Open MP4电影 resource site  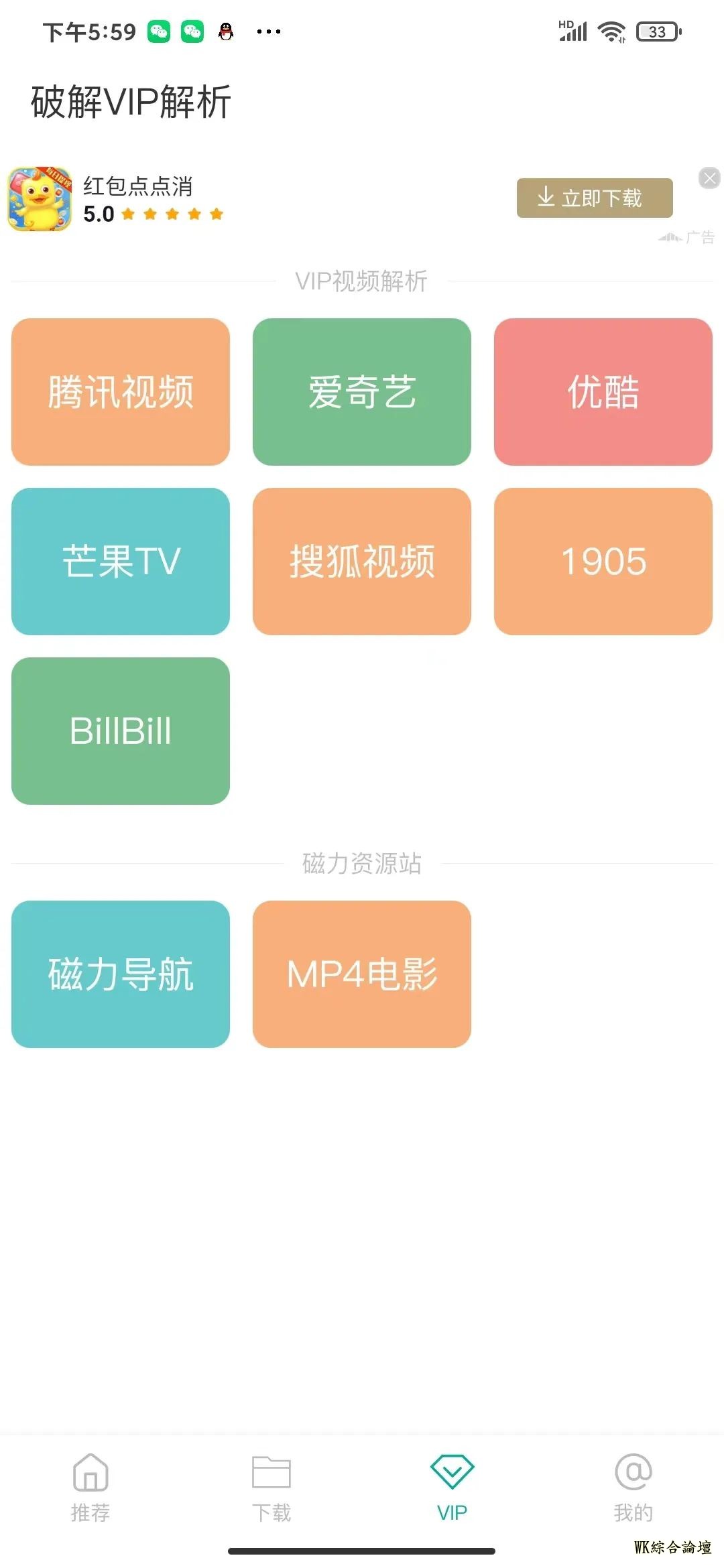362,974
